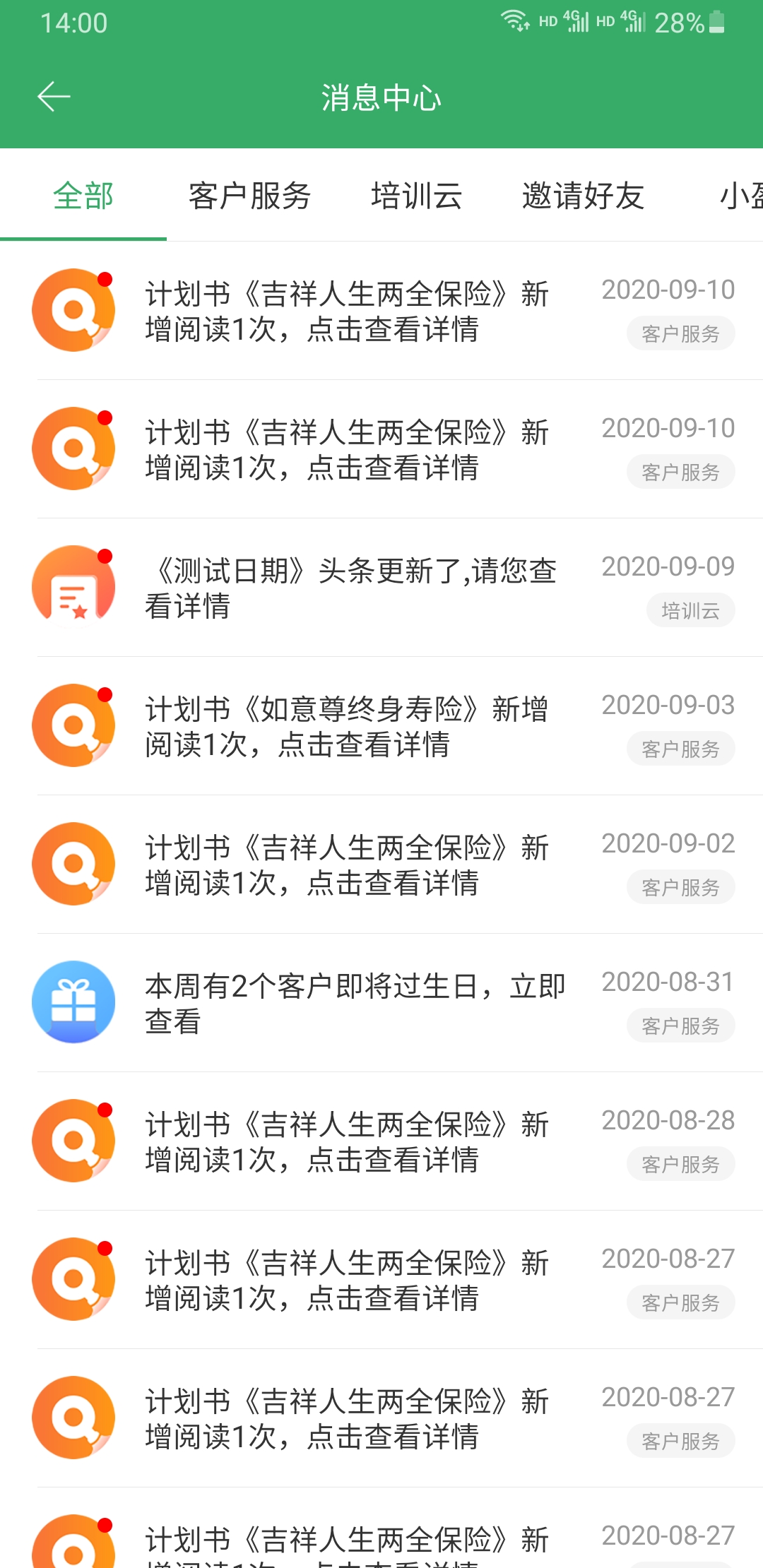Switch to the 客户服务 tab
This screenshot has width=763, height=1568.
249,196
